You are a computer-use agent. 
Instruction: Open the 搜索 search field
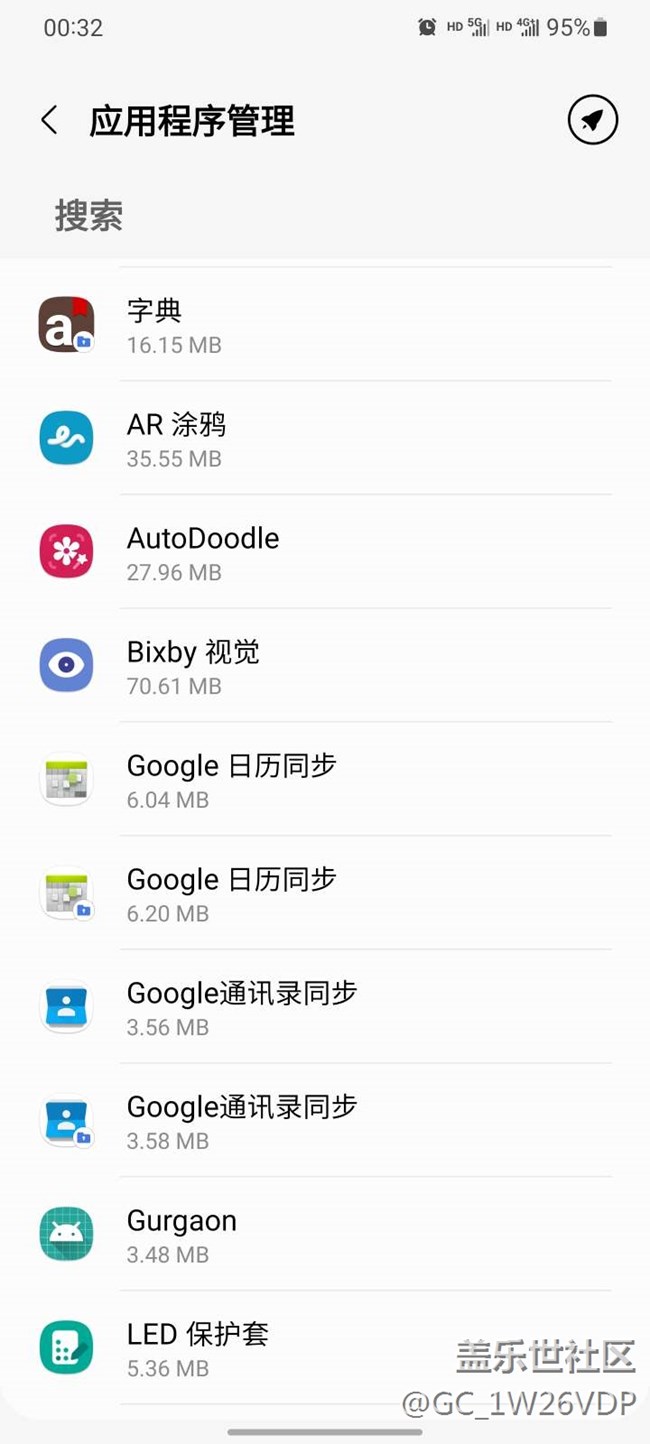pyautogui.click(x=89, y=216)
